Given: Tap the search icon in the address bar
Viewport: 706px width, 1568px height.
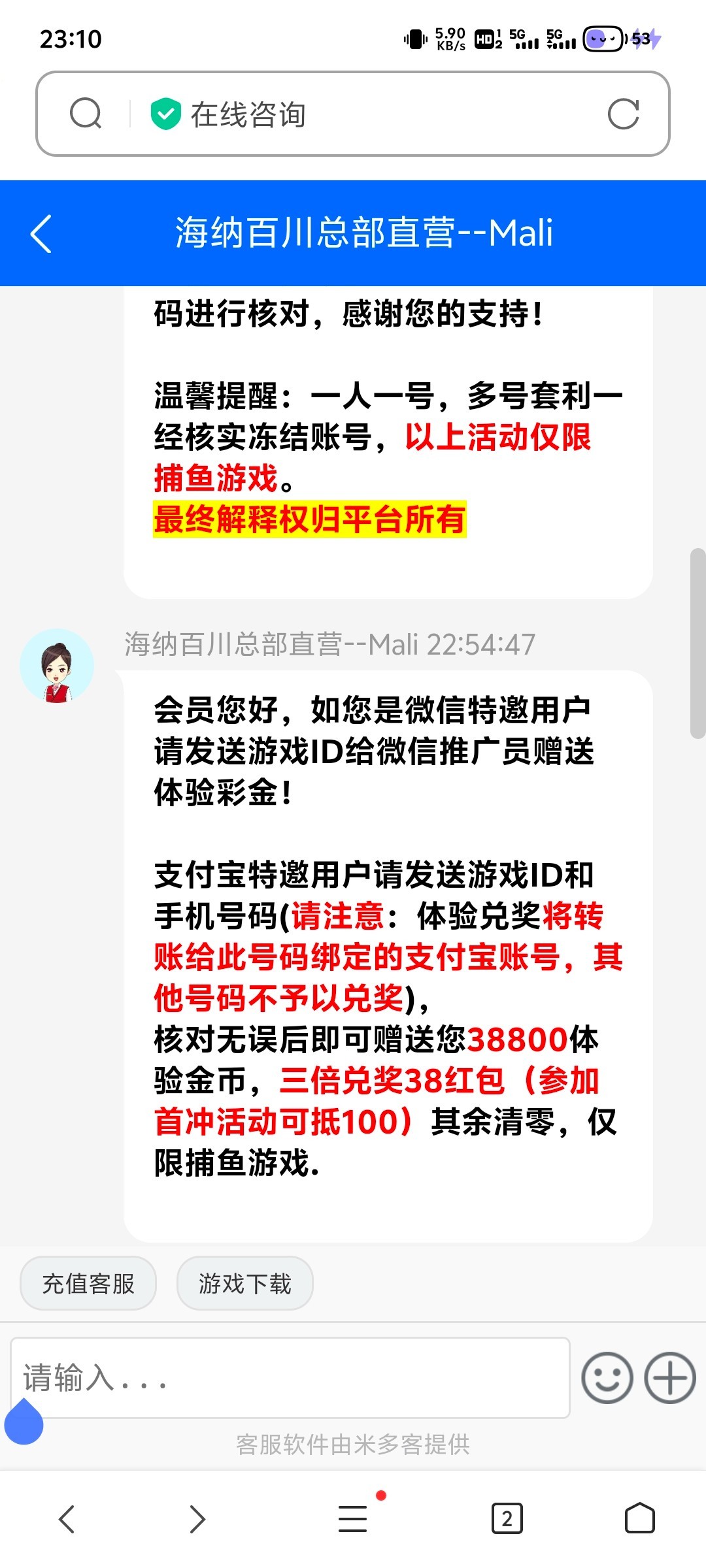Looking at the screenshot, I should [x=86, y=114].
